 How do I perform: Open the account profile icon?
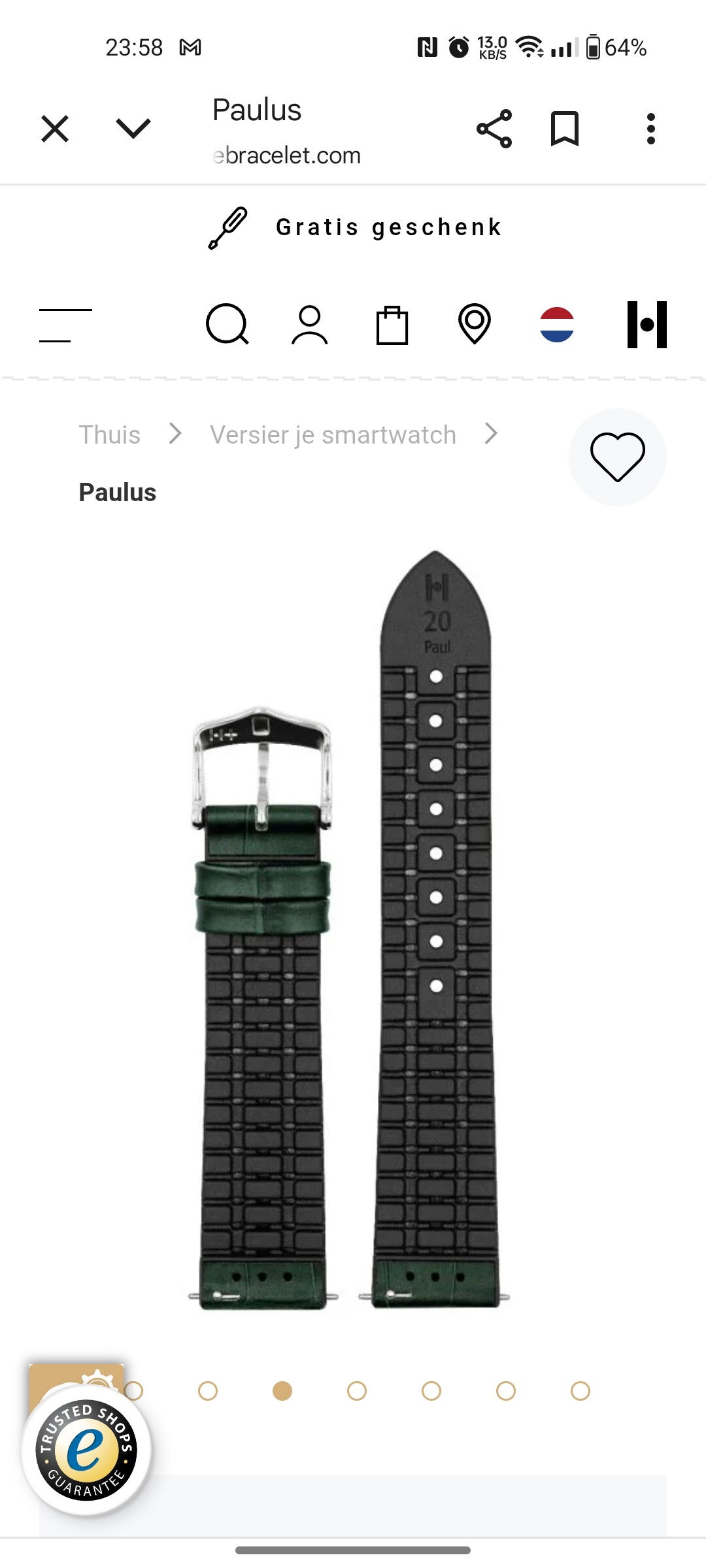(310, 325)
